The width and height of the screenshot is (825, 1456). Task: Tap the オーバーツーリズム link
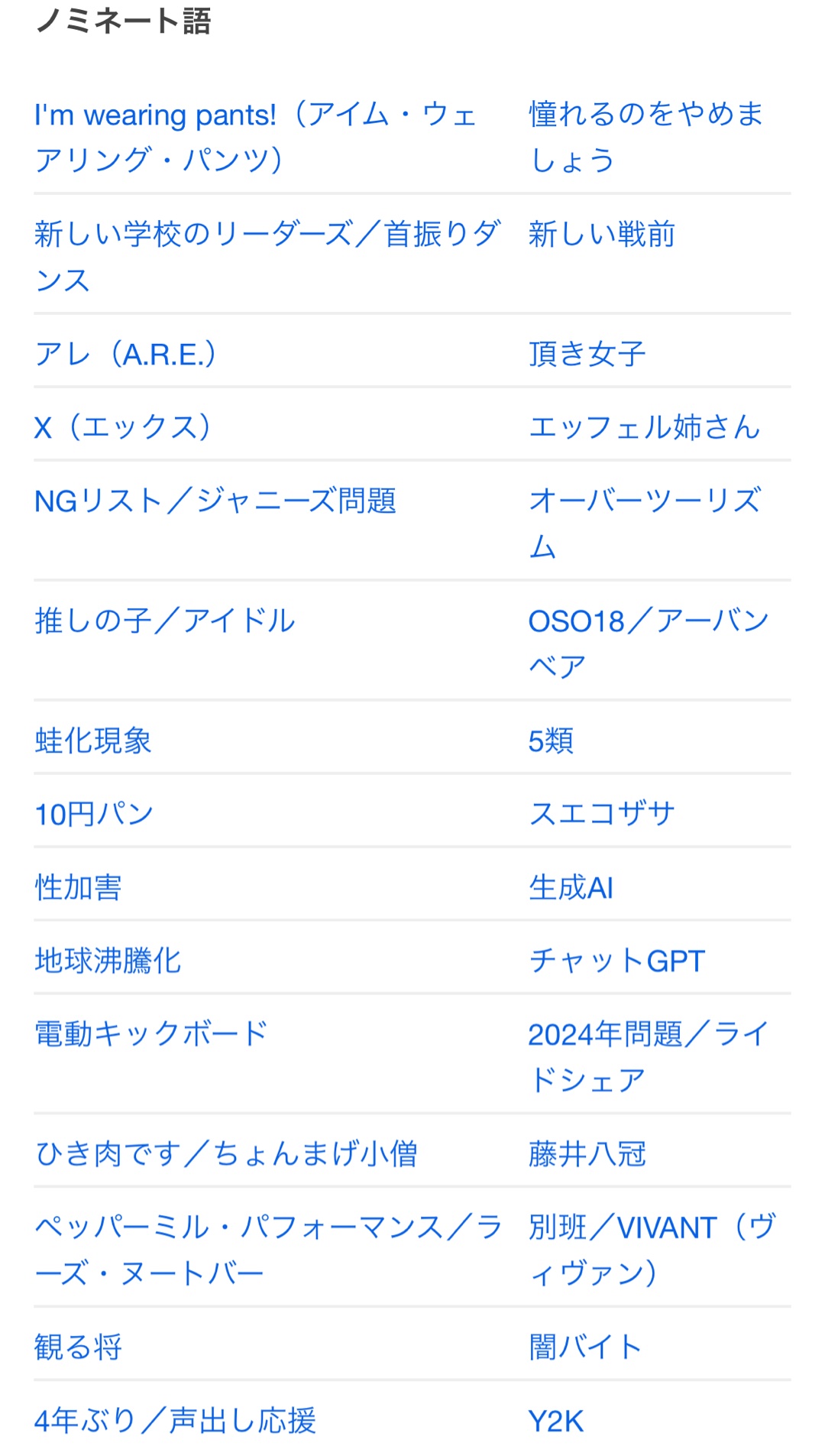coord(645,501)
